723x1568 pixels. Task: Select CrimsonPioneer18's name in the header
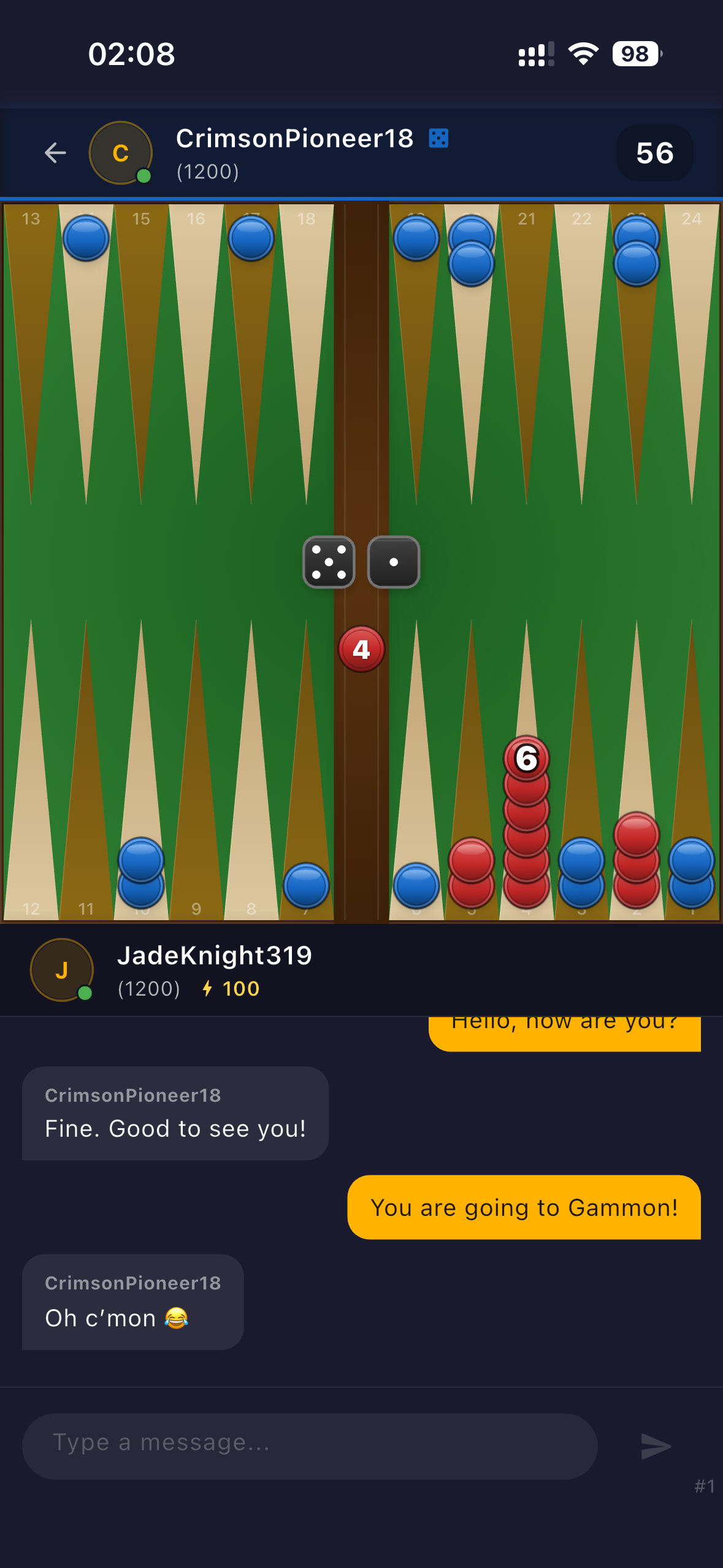(296, 138)
